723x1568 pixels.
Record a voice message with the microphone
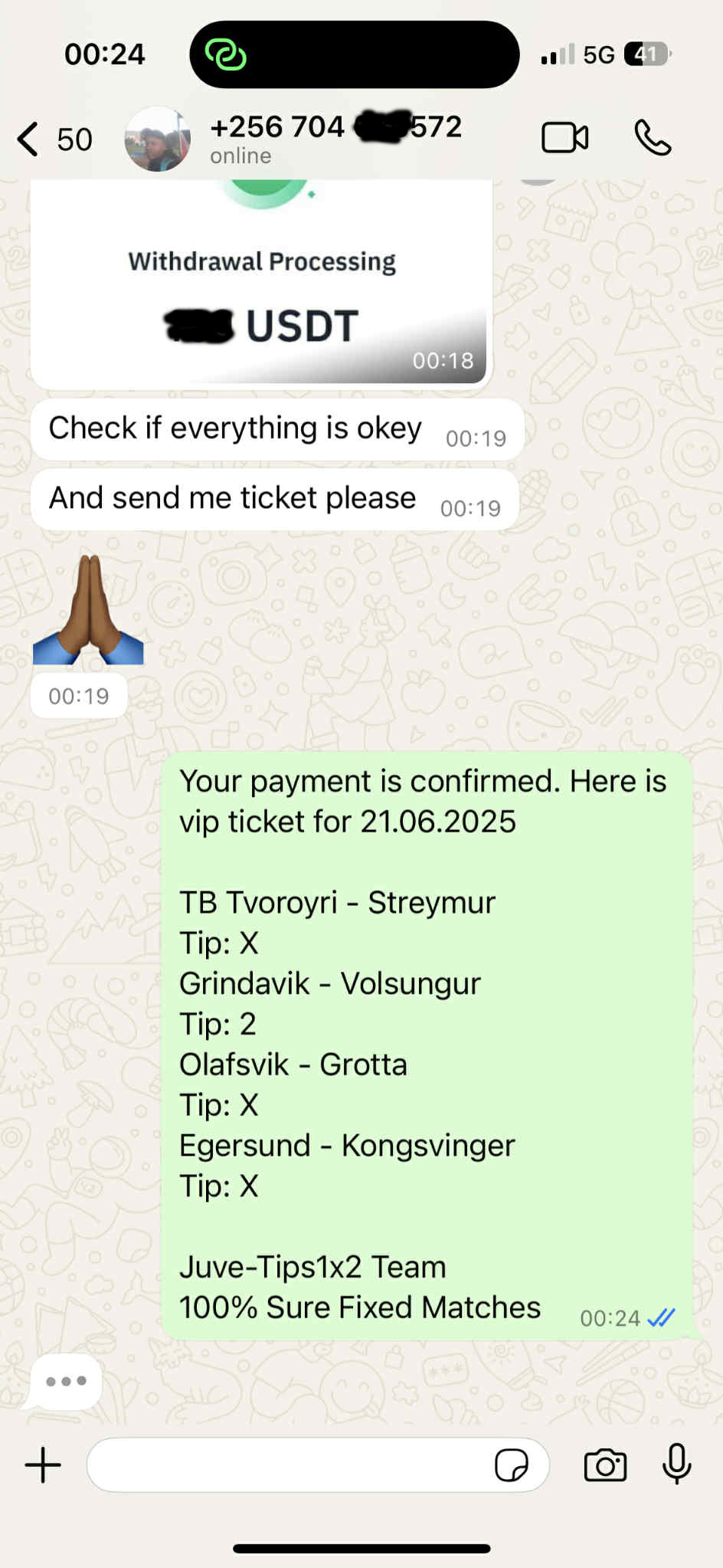coord(676,1464)
